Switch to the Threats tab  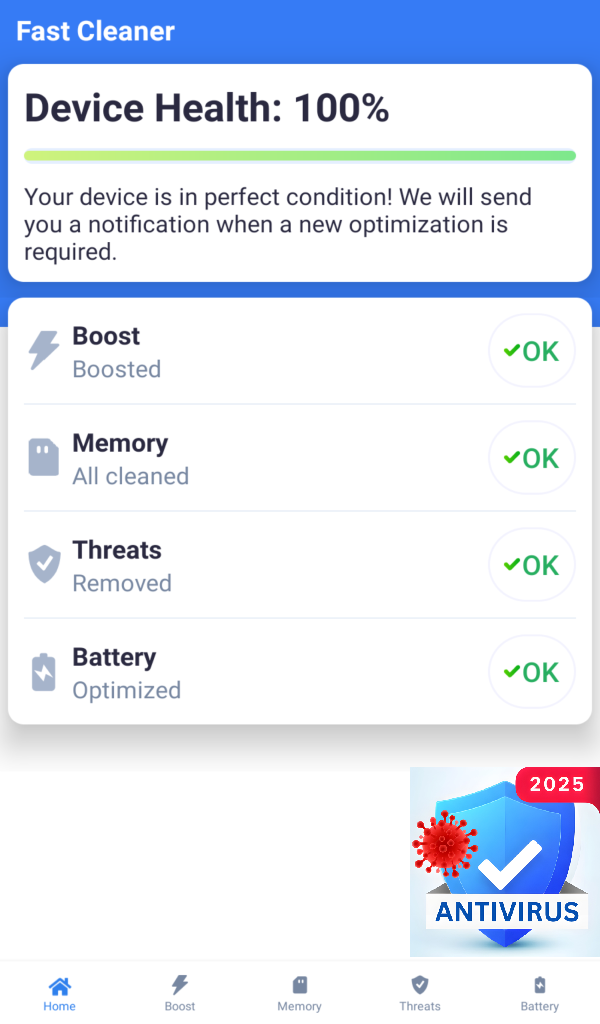420,994
